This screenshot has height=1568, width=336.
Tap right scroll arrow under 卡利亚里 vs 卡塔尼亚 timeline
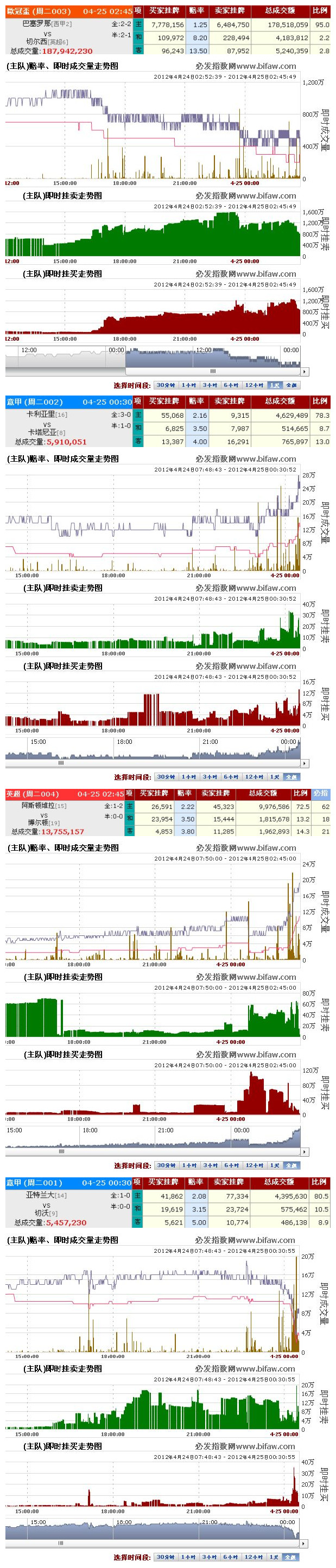point(305,763)
